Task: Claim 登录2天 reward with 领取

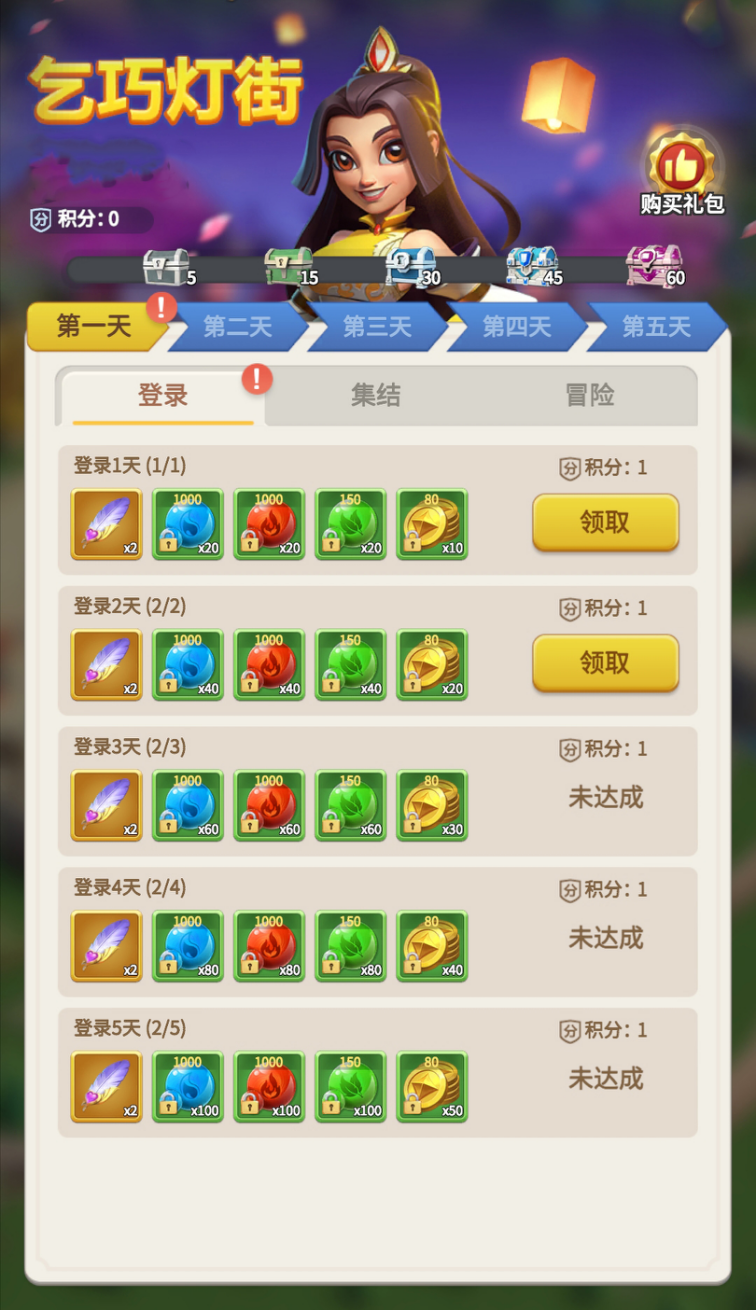Action: pos(605,663)
